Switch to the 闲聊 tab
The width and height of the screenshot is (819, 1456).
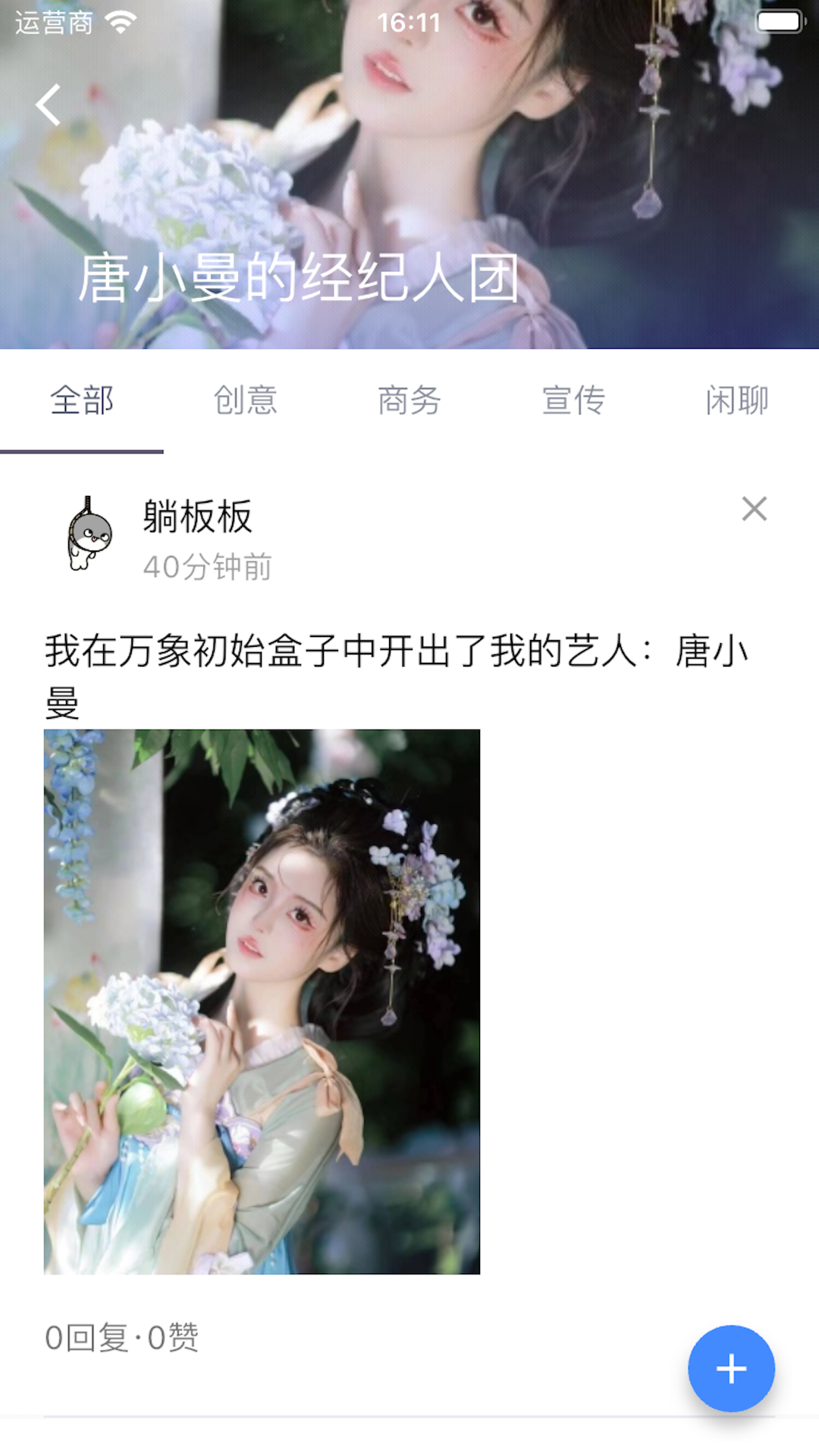pyautogui.click(x=736, y=400)
